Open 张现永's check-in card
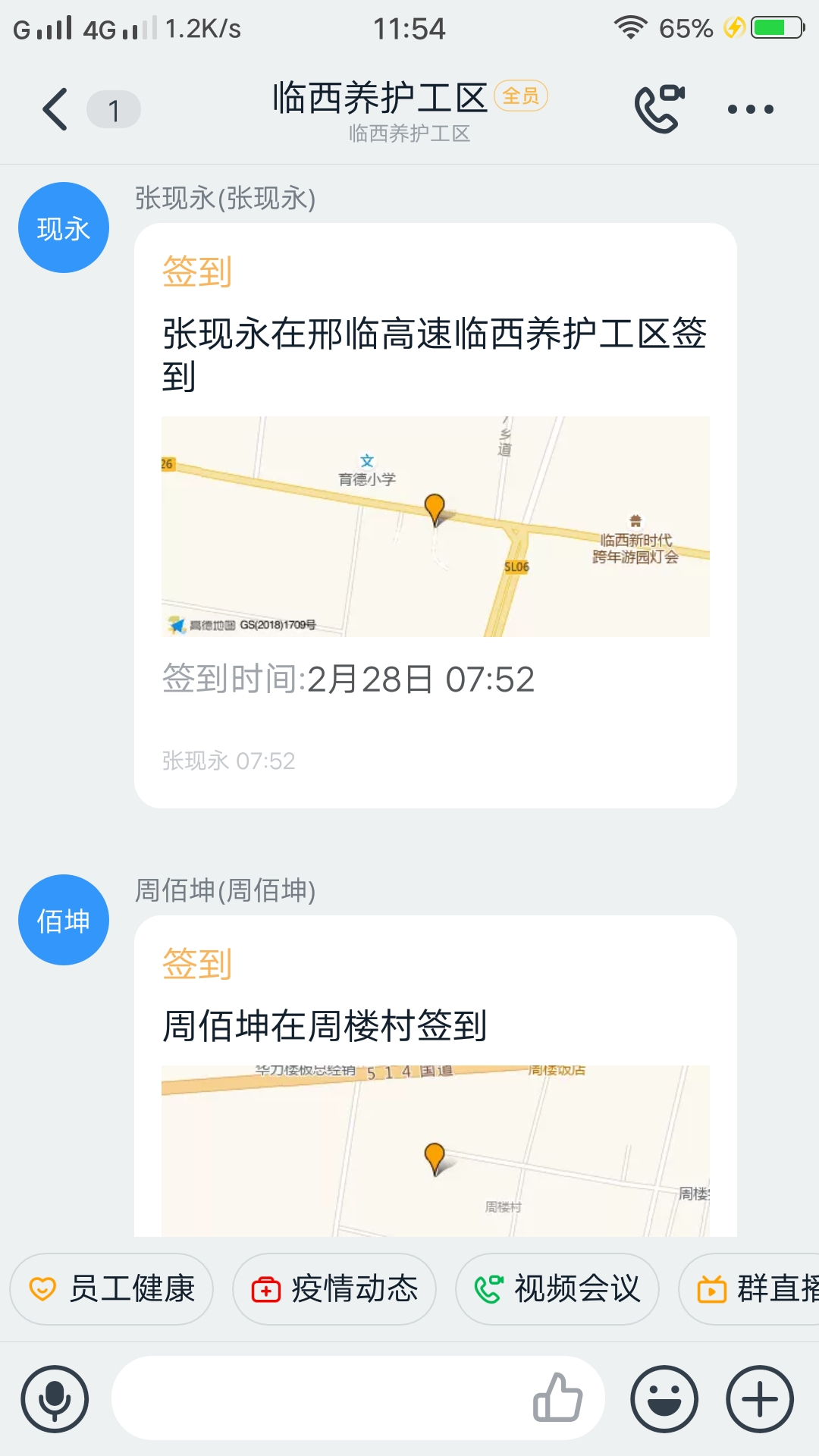The height and width of the screenshot is (1456, 819). pyautogui.click(x=435, y=516)
